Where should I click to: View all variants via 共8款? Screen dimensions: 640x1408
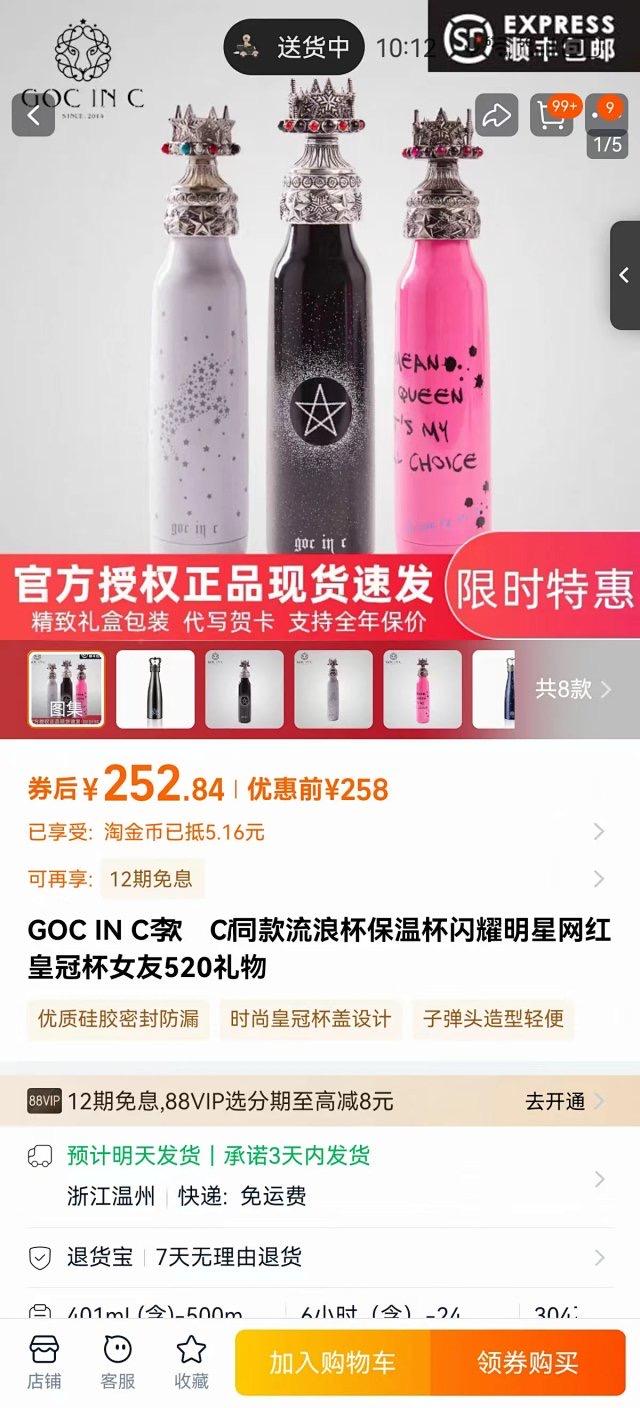coord(573,689)
